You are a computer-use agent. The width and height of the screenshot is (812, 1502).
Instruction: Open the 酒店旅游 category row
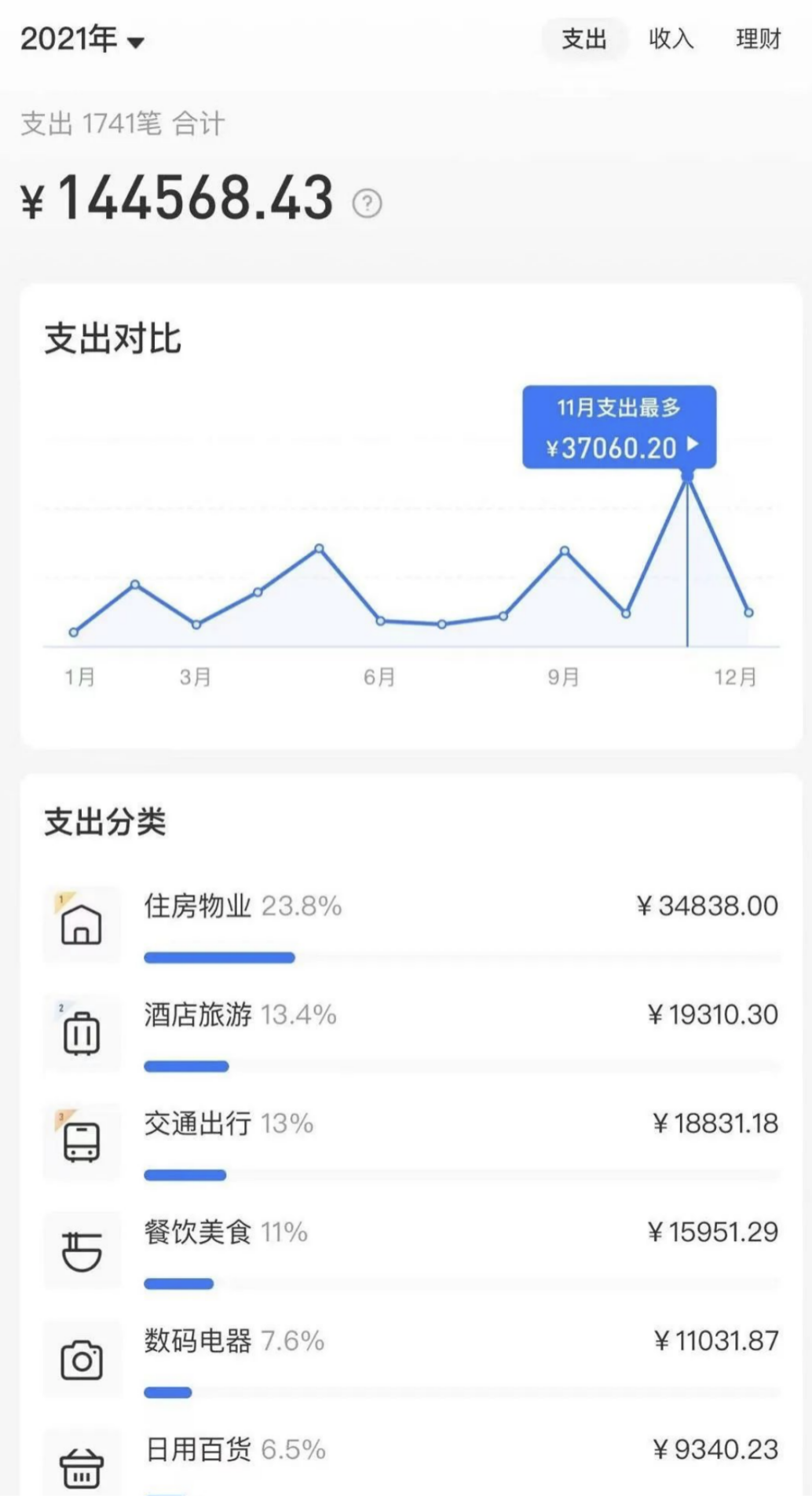tap(411, 1032)
